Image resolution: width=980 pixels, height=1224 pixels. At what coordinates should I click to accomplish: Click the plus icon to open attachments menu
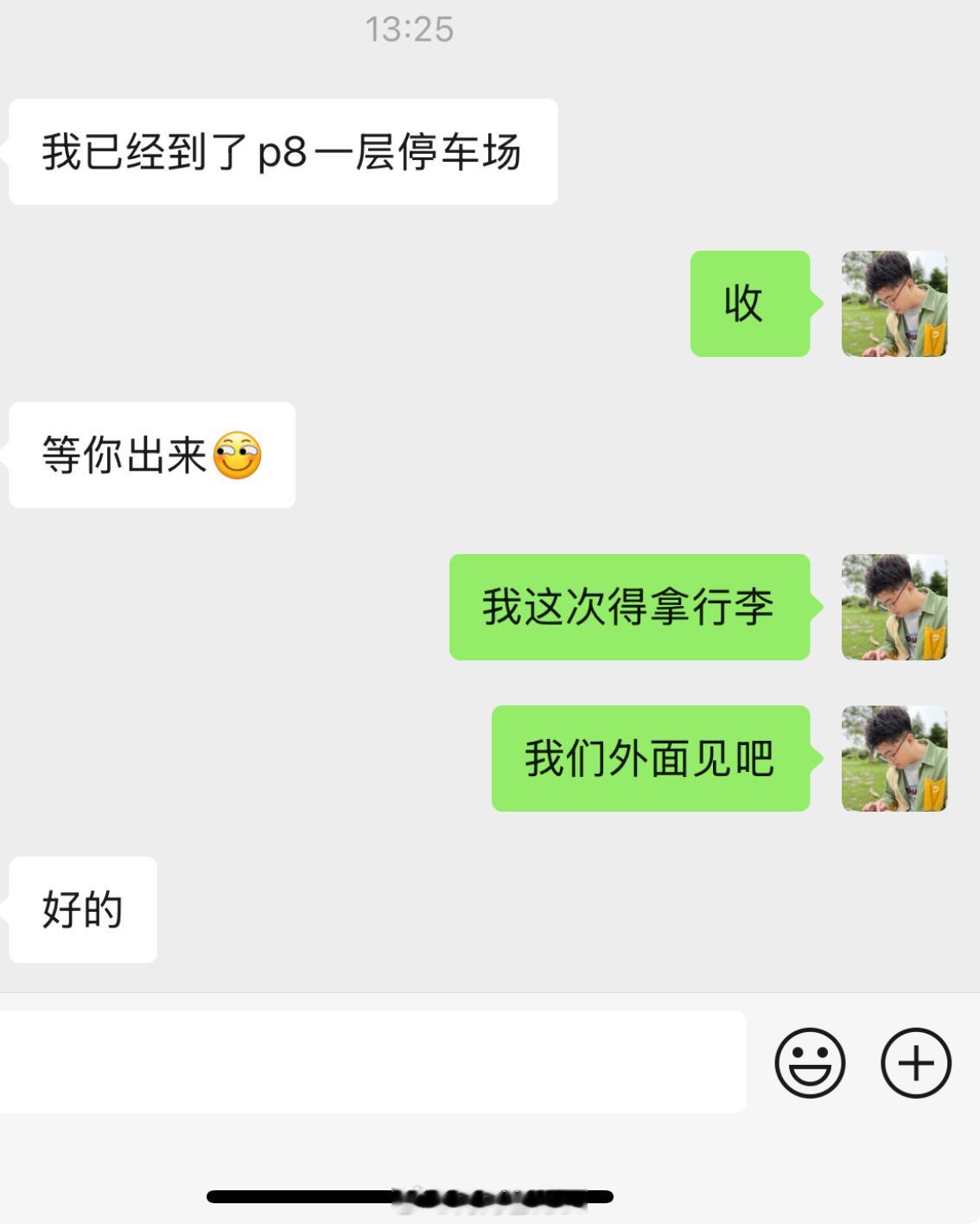tap(916, 1062)
